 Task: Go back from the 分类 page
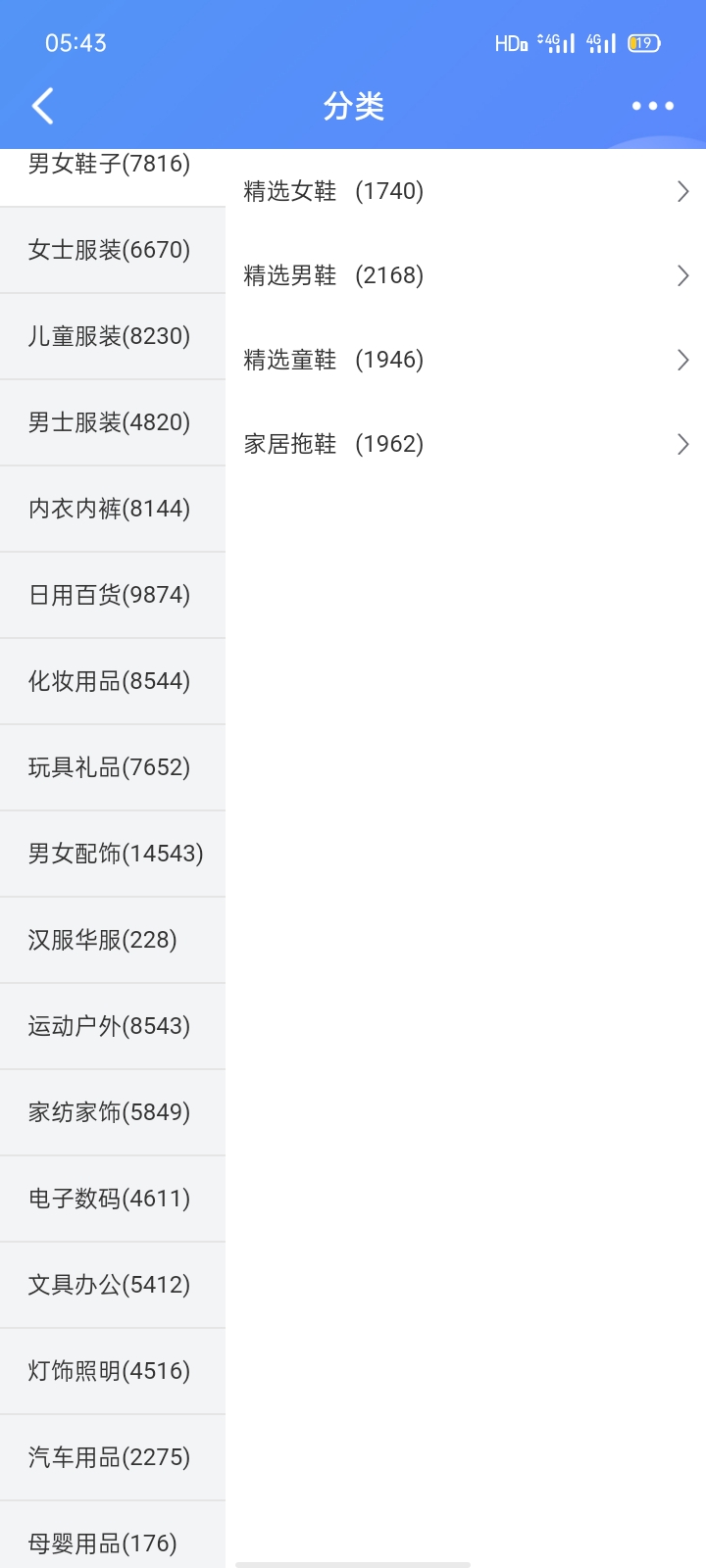pyautogui.click(x=42, y=106)
